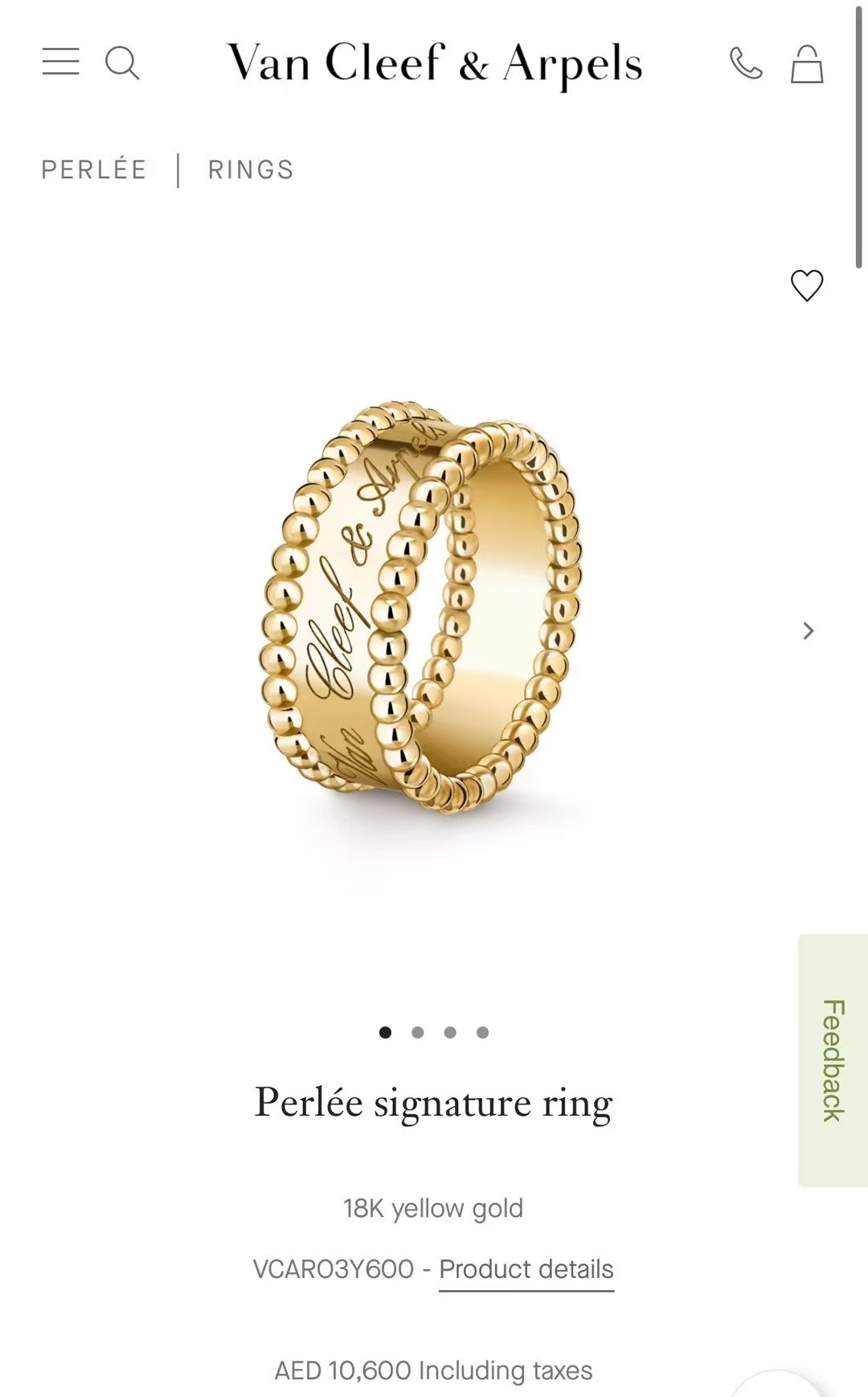Image resolution: width=868 pixels, height=1397 pixels.
Task: Select the second image indicator dot
Action: (x=418, y=1033)
